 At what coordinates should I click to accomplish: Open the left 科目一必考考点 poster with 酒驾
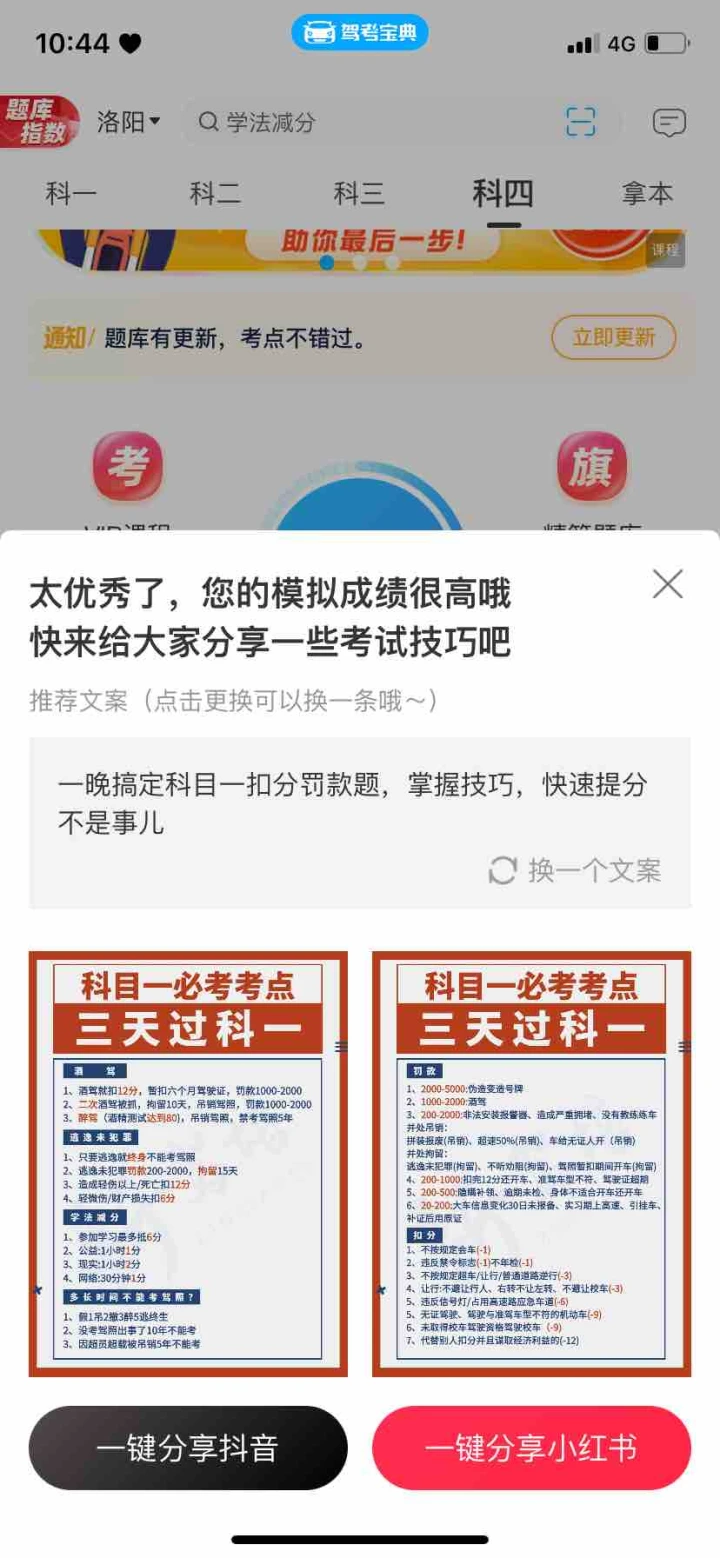pos(188,1164)
